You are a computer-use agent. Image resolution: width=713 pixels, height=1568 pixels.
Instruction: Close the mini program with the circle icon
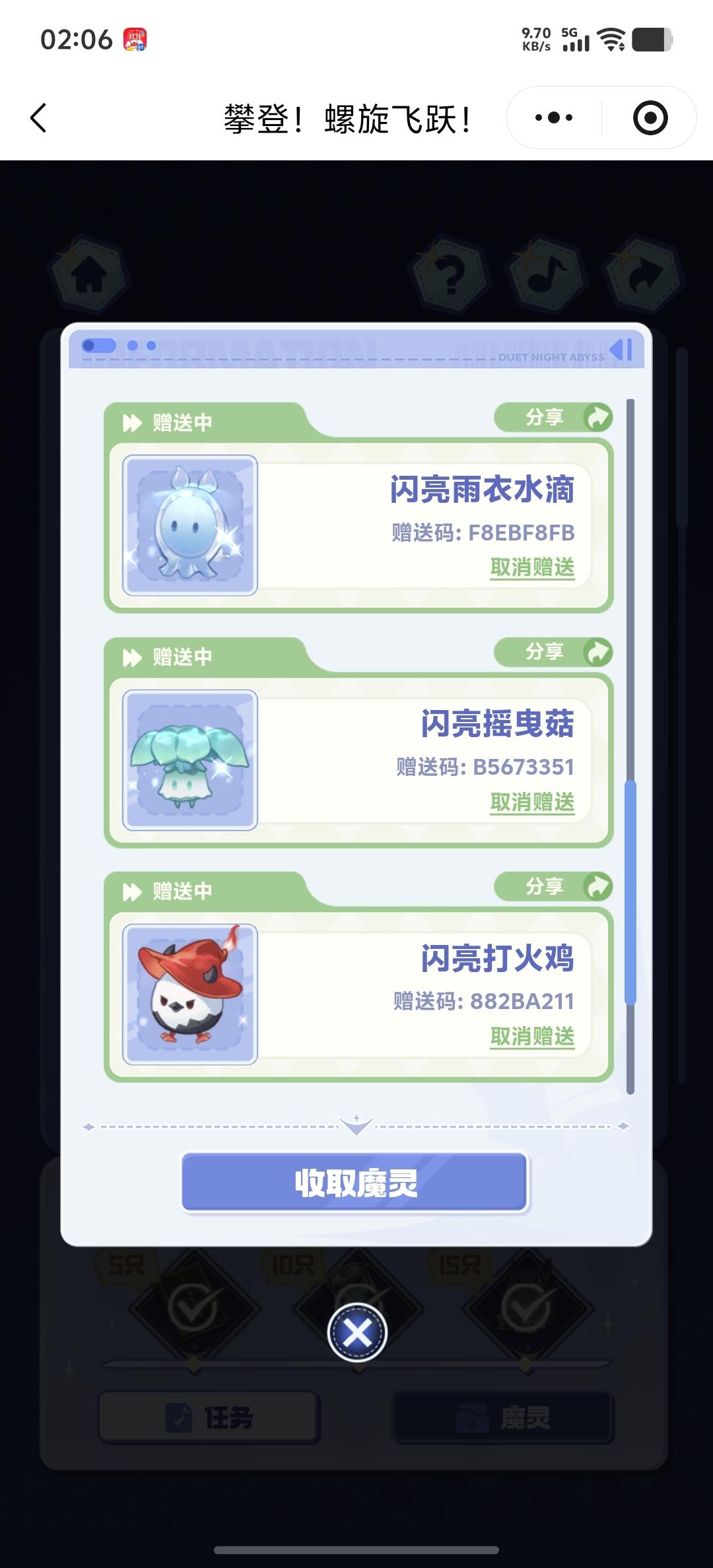point(650,118)
